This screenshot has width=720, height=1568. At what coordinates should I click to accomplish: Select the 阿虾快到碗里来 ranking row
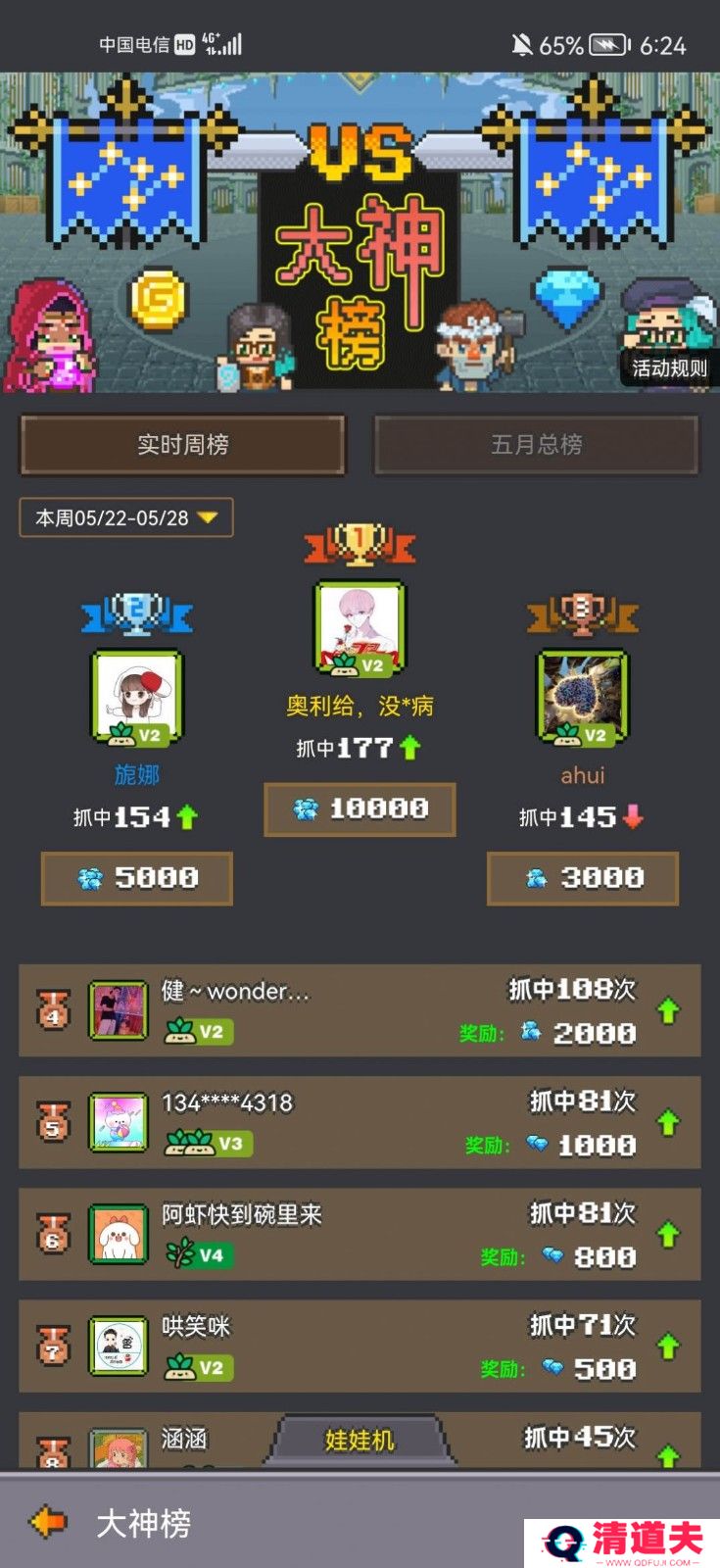(360, 1234)
